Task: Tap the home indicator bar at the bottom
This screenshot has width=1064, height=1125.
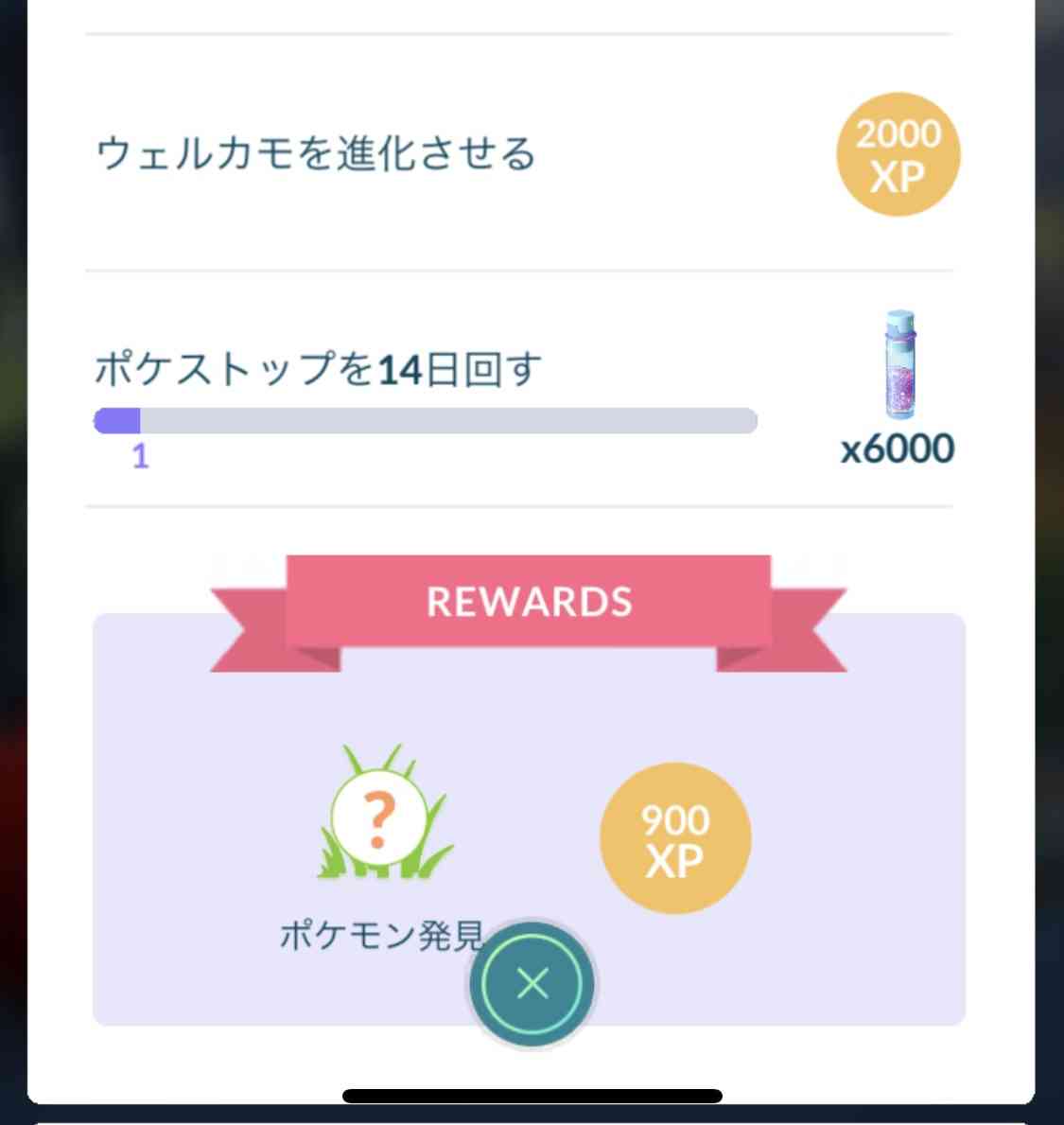Action: click(x=532, y=1098)
